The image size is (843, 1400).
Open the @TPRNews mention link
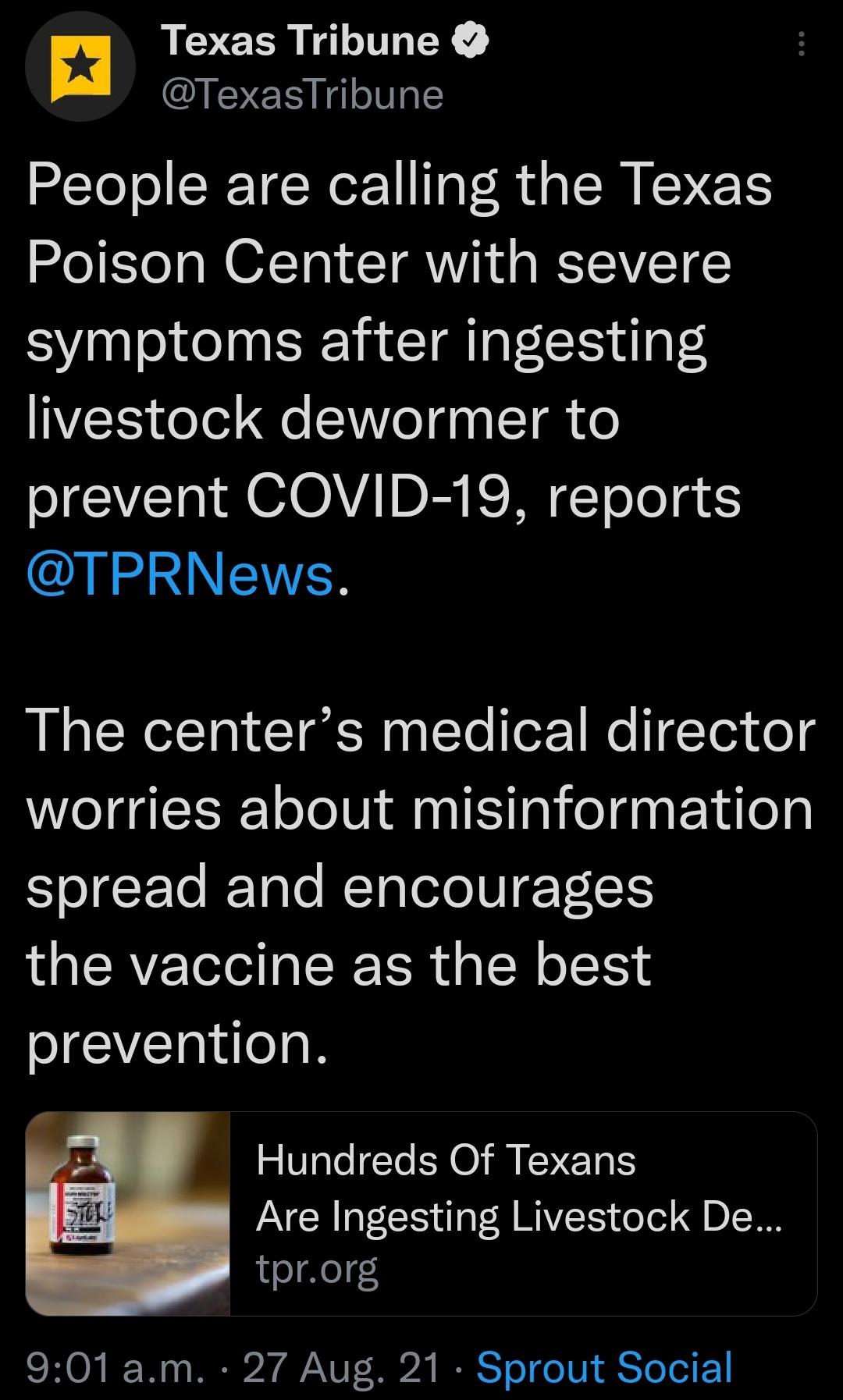tap(180, 575)
